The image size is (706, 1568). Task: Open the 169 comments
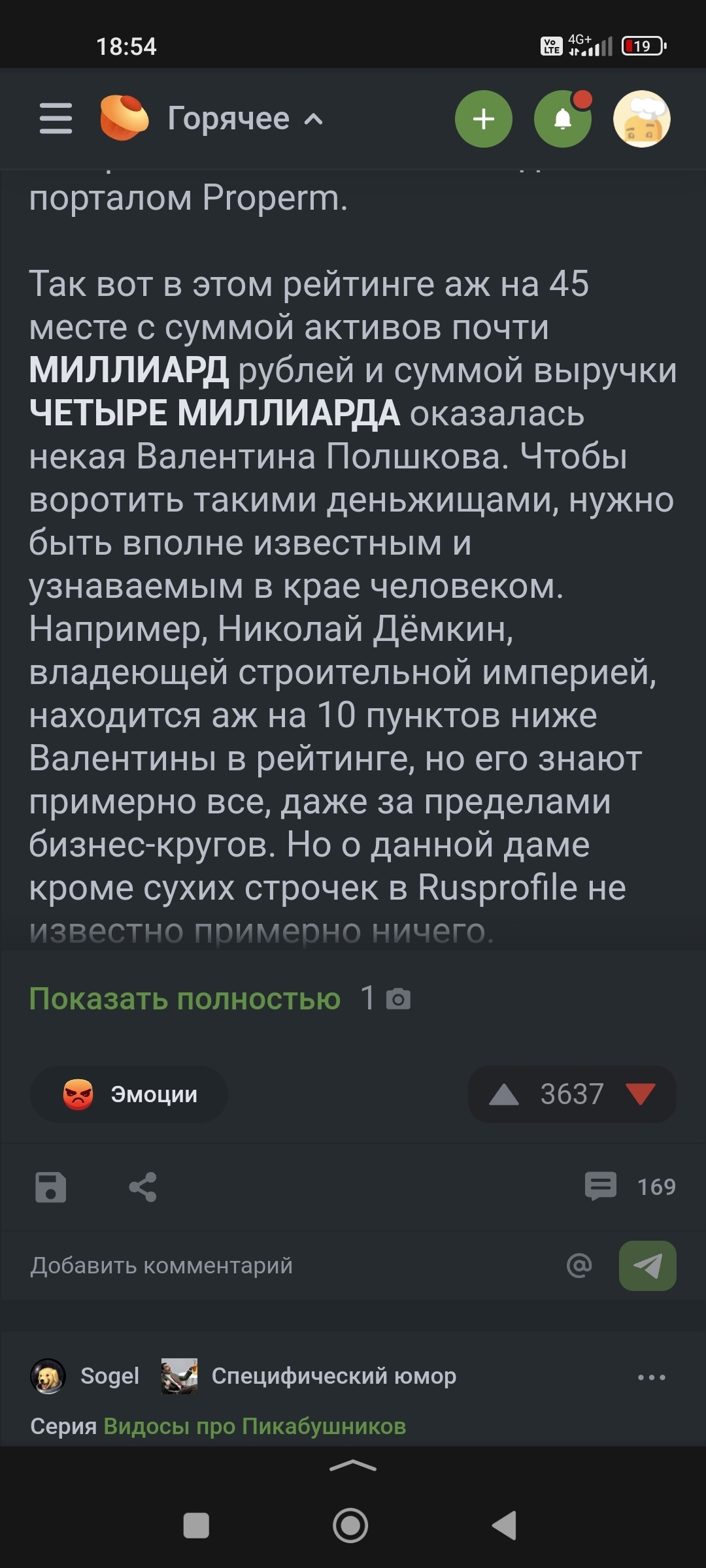630,1186
